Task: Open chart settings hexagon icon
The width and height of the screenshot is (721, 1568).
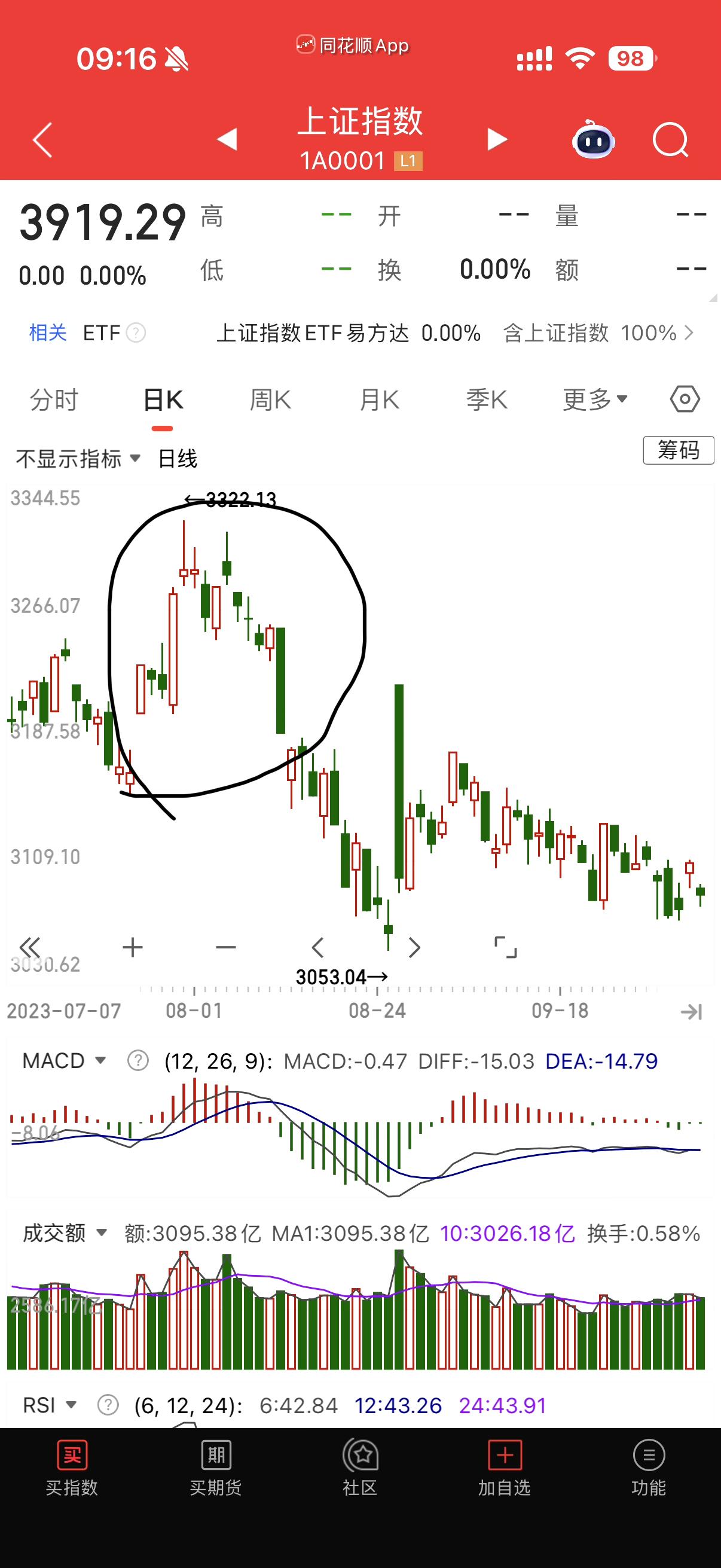Action: pyautogui.click(x=685, y=399)
